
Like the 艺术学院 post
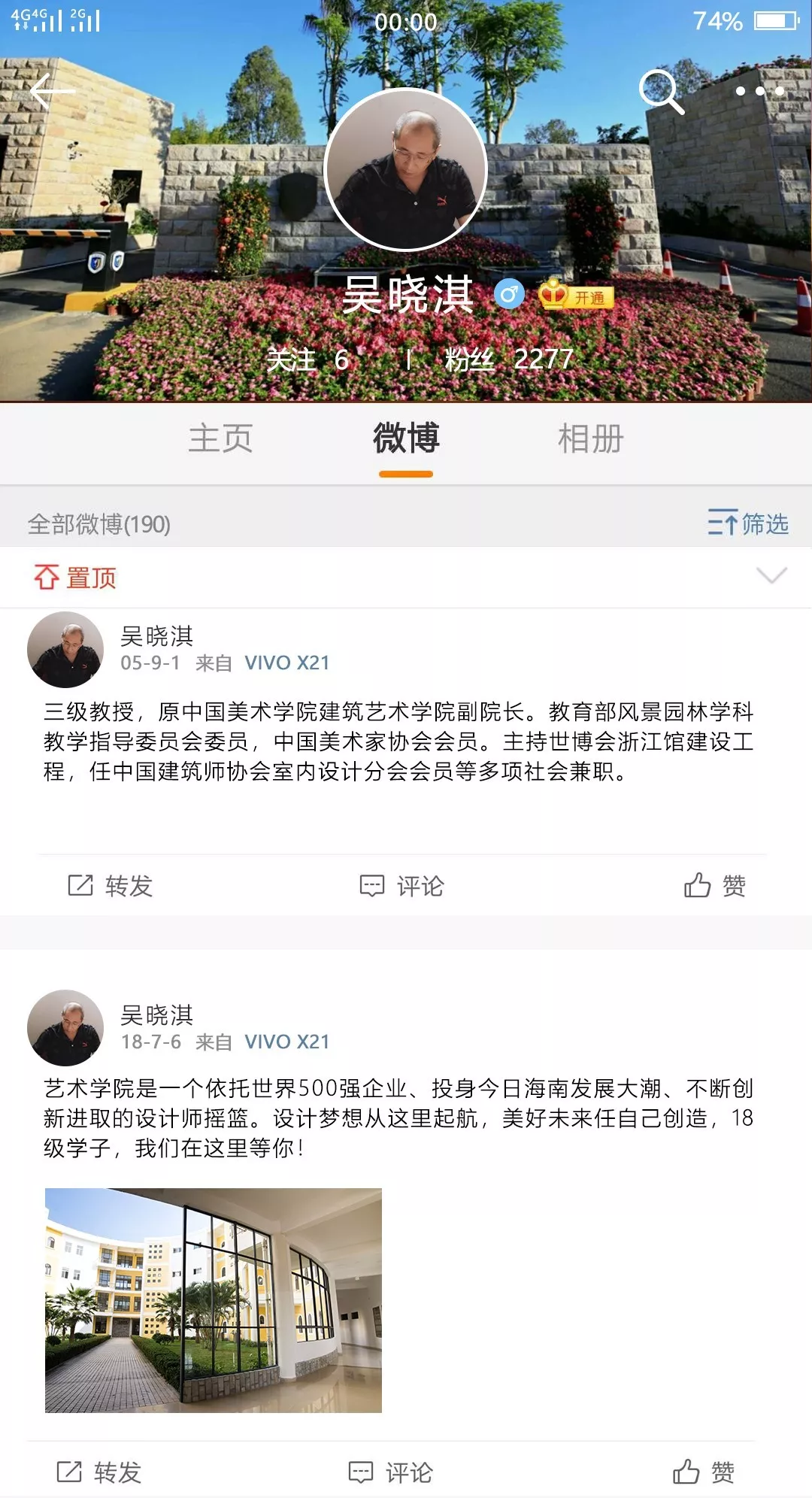point(703,1472)
